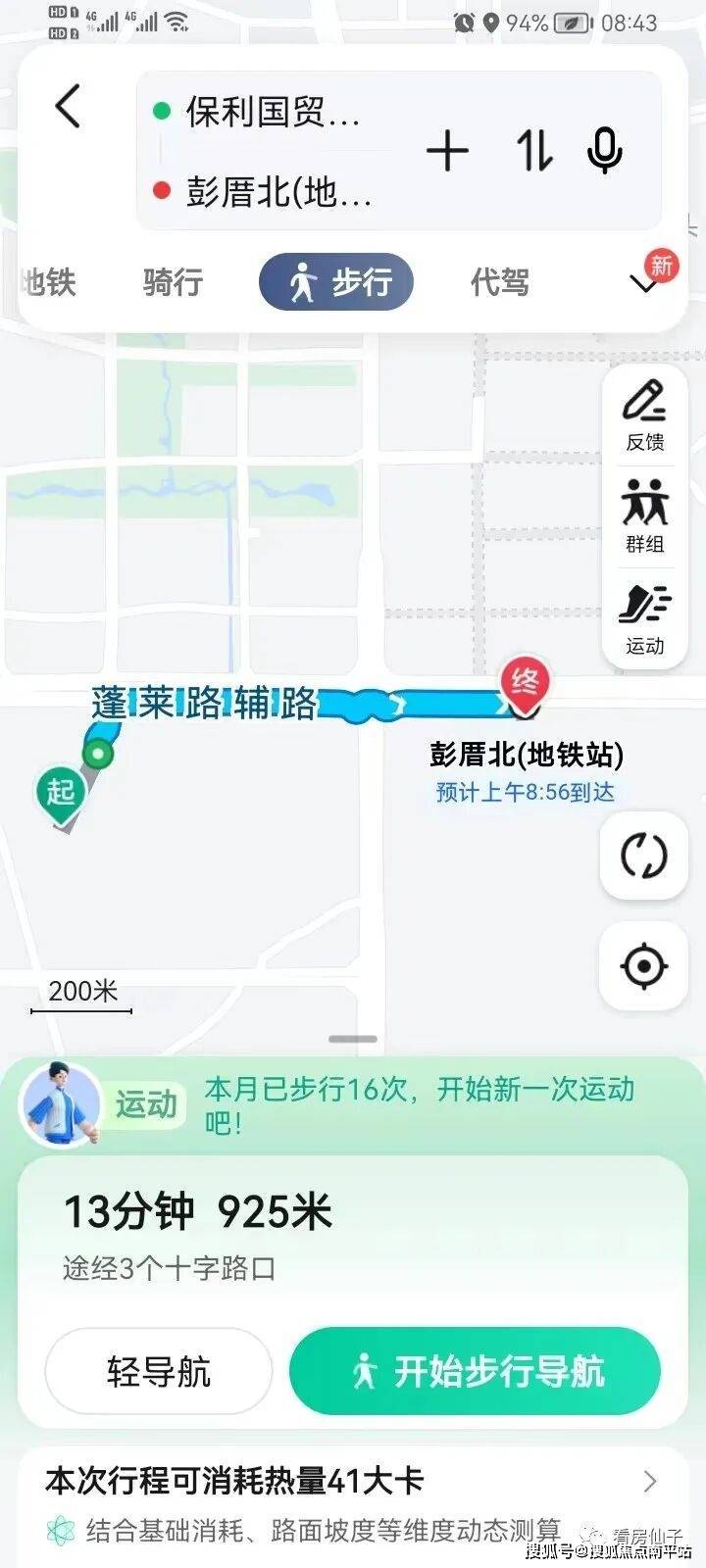
Task: Swap start and destination points
Action: click(534, 152)
